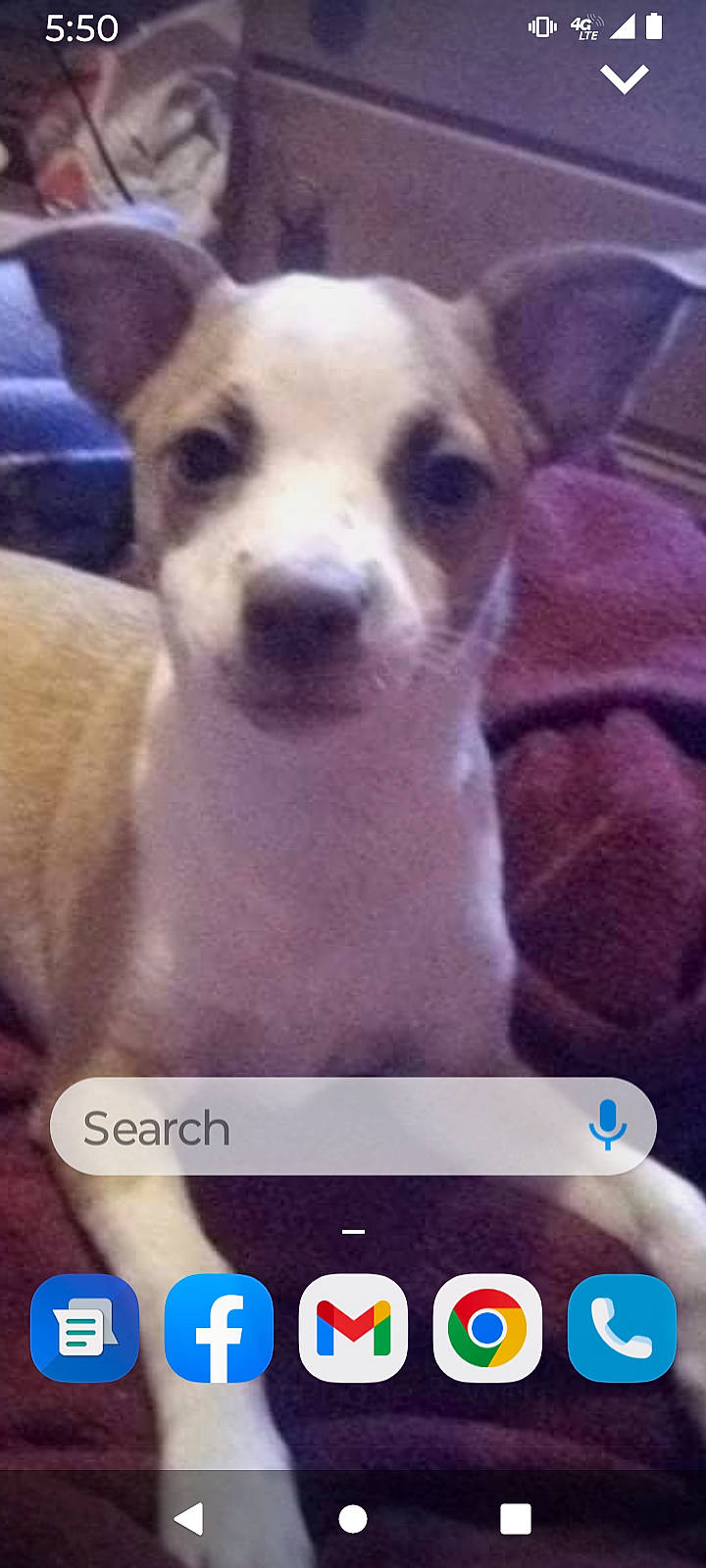Start voice search with the microphone
Image resolution: width=706 pixels, height=1568 pixels.
[607, 1125]
